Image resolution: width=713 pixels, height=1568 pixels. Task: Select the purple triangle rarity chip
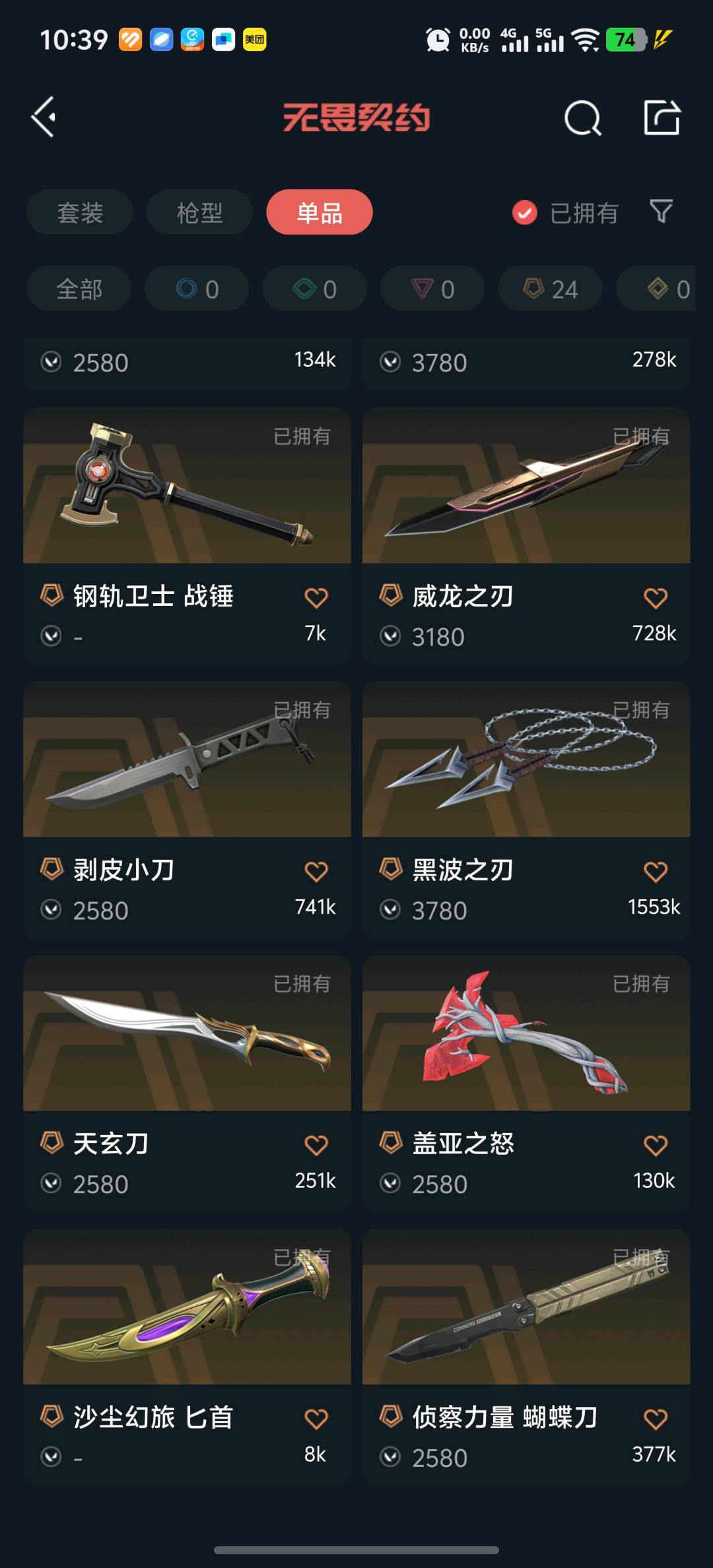(x=432, y=289)
